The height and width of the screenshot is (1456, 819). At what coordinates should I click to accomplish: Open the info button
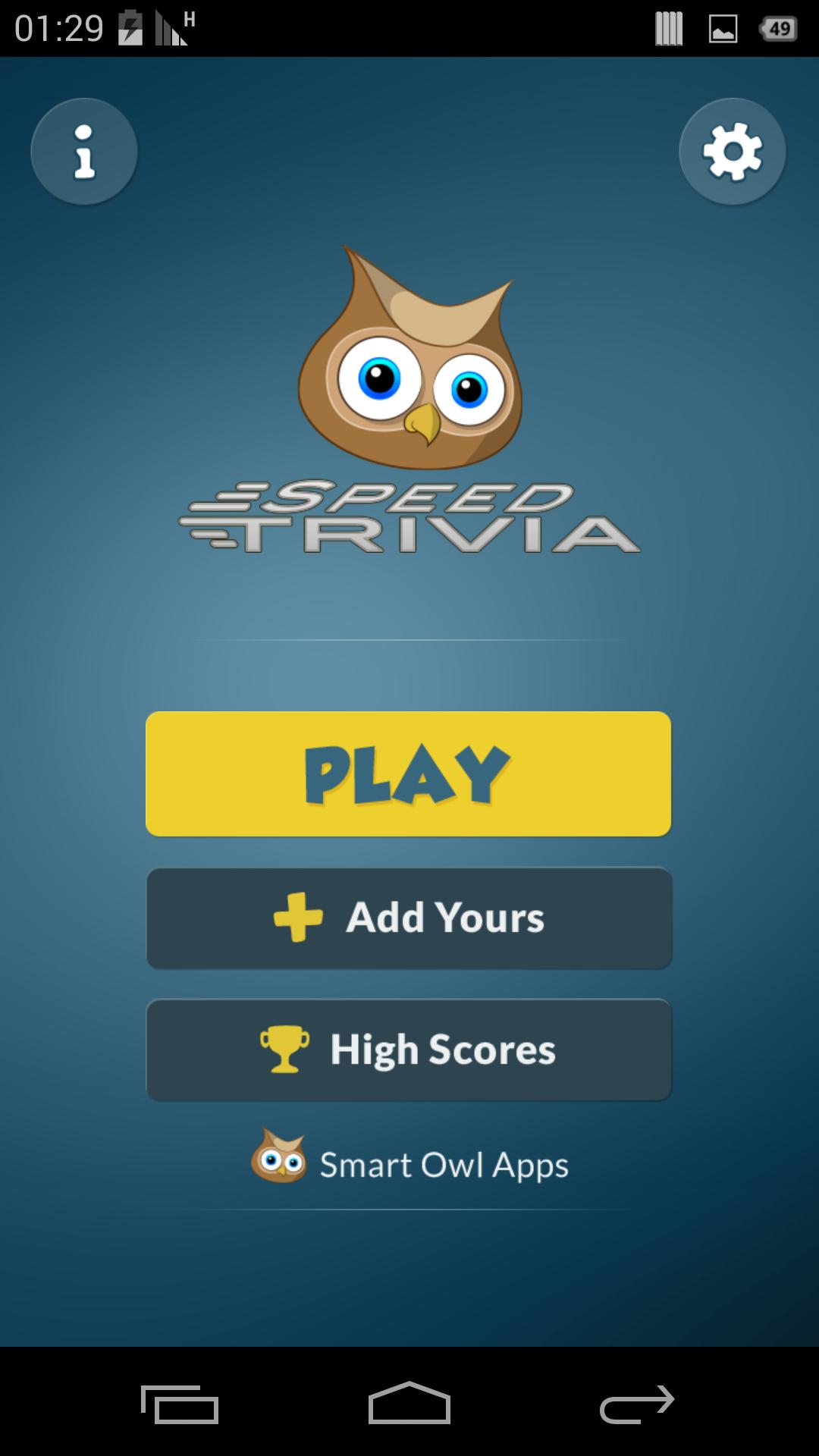coord(84,152)
